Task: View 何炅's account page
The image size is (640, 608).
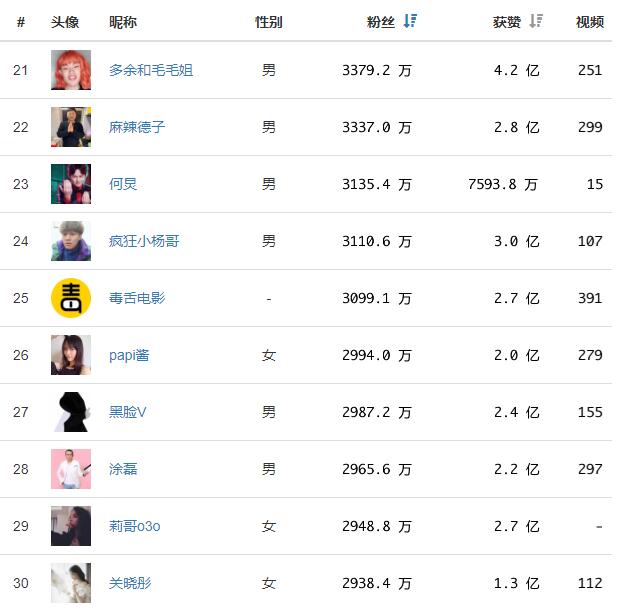Action: pos(123,184)
